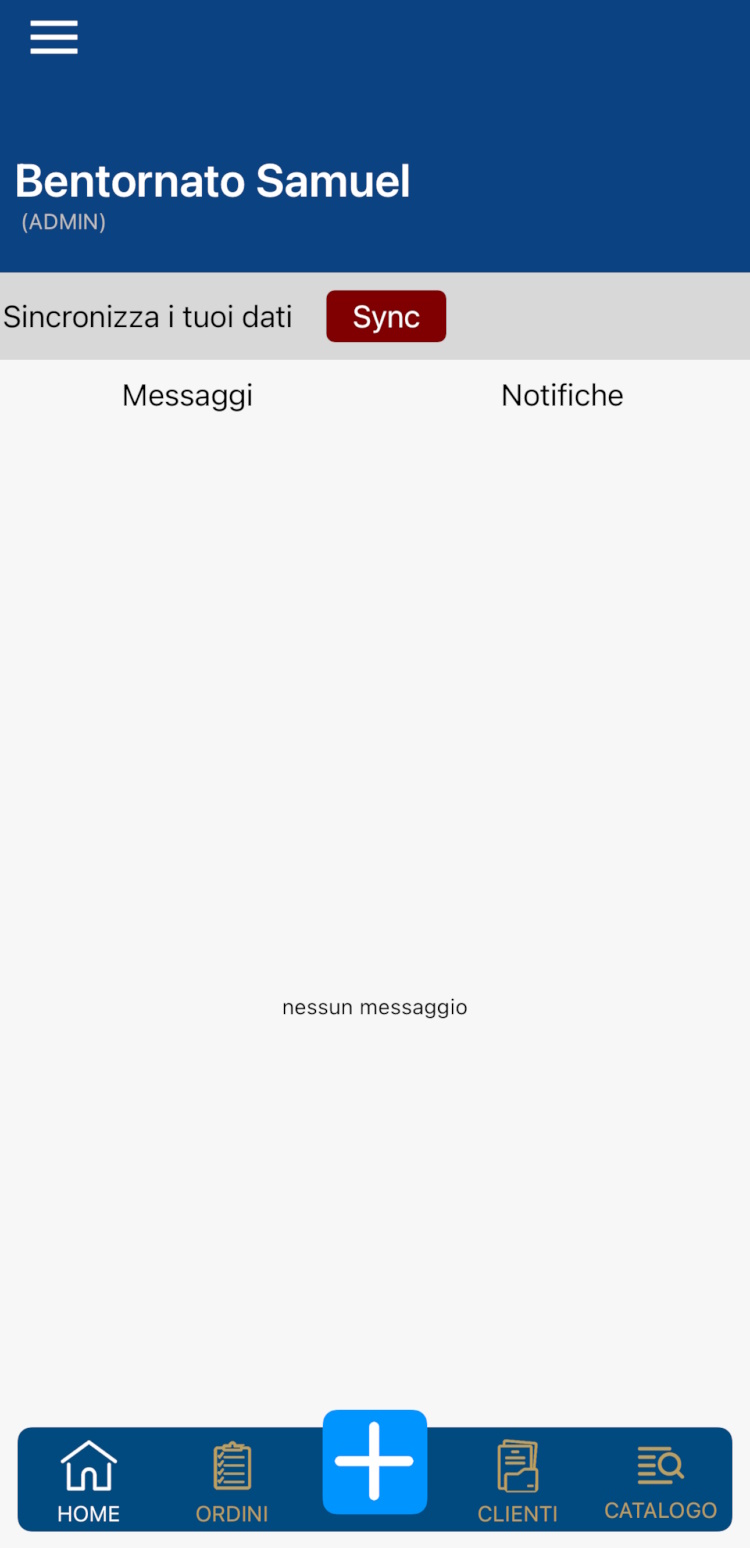Open the Catalogo section
750x1548 pixels.
click(660, 1481)
